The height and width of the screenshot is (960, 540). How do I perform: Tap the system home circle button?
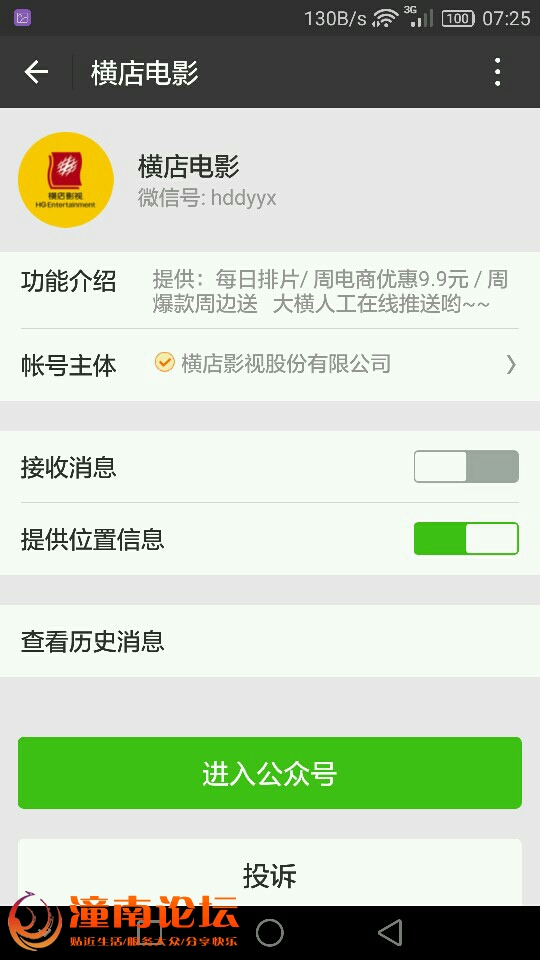tap(269, 933)
